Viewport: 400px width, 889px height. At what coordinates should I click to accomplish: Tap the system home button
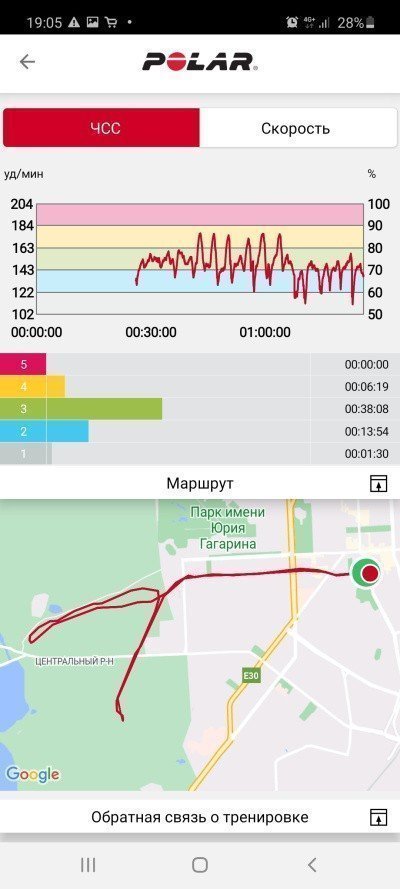[x=200, y=865]
